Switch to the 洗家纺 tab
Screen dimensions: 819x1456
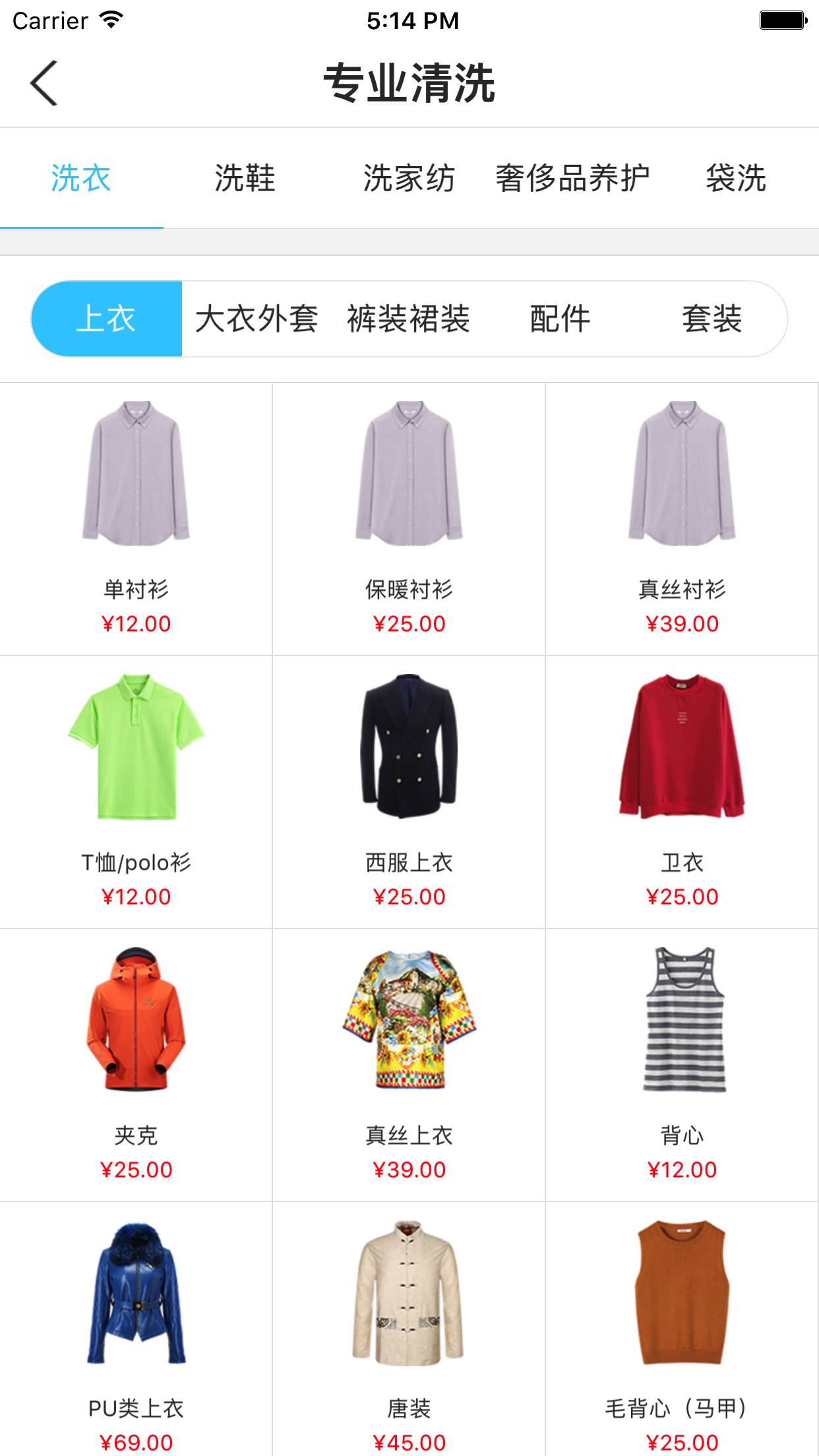[409, 179]
